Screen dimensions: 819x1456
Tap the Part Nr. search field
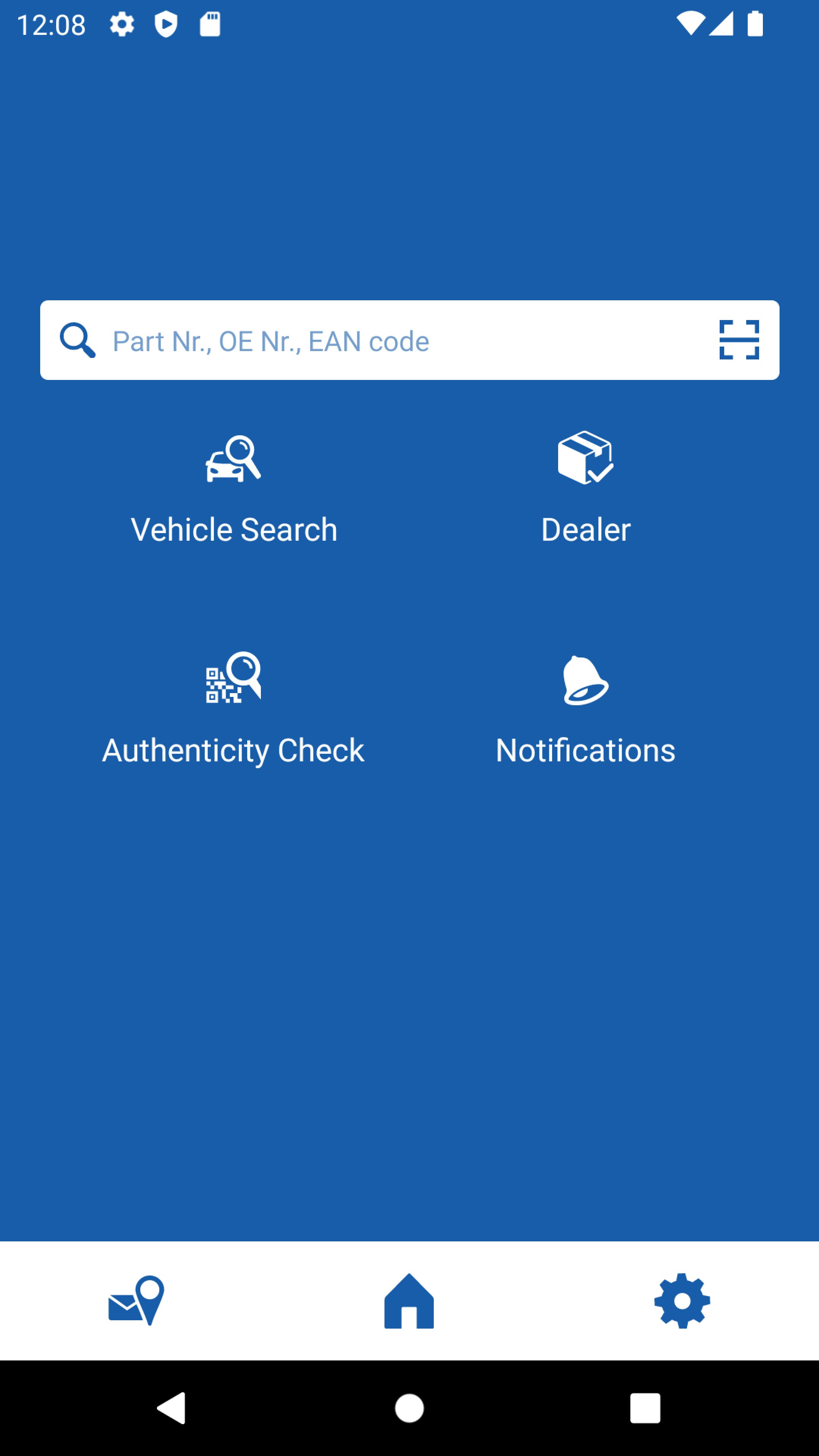point(395,341)
